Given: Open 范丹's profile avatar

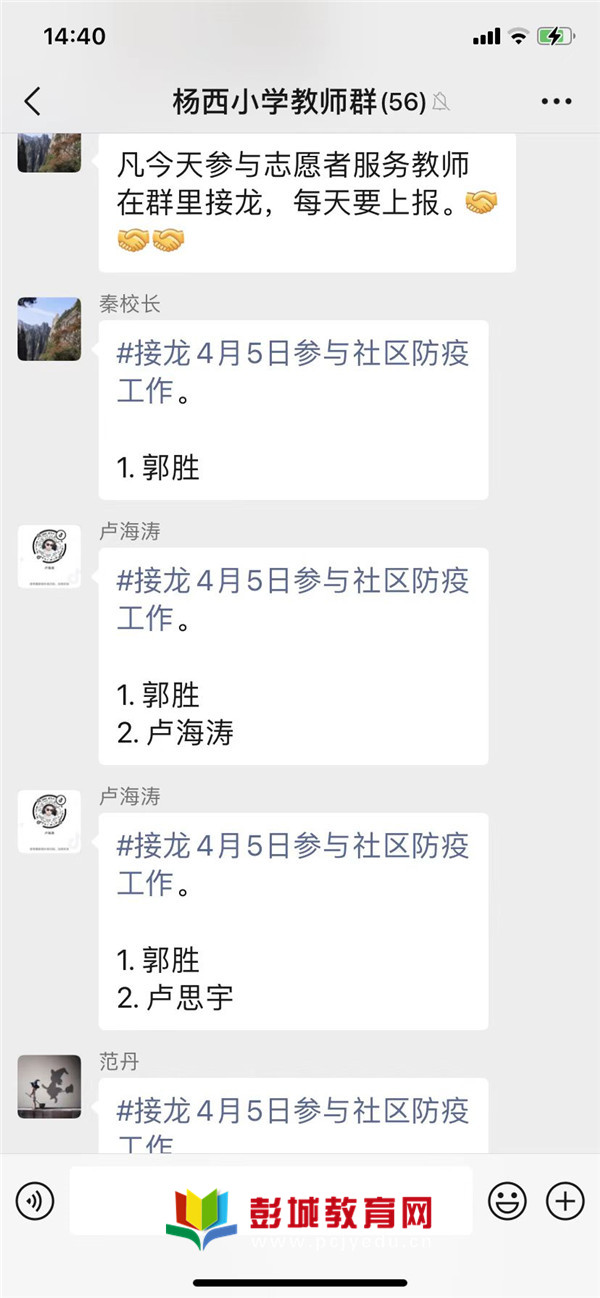Looking at the screenshot, I should [x=49, y=1085].
